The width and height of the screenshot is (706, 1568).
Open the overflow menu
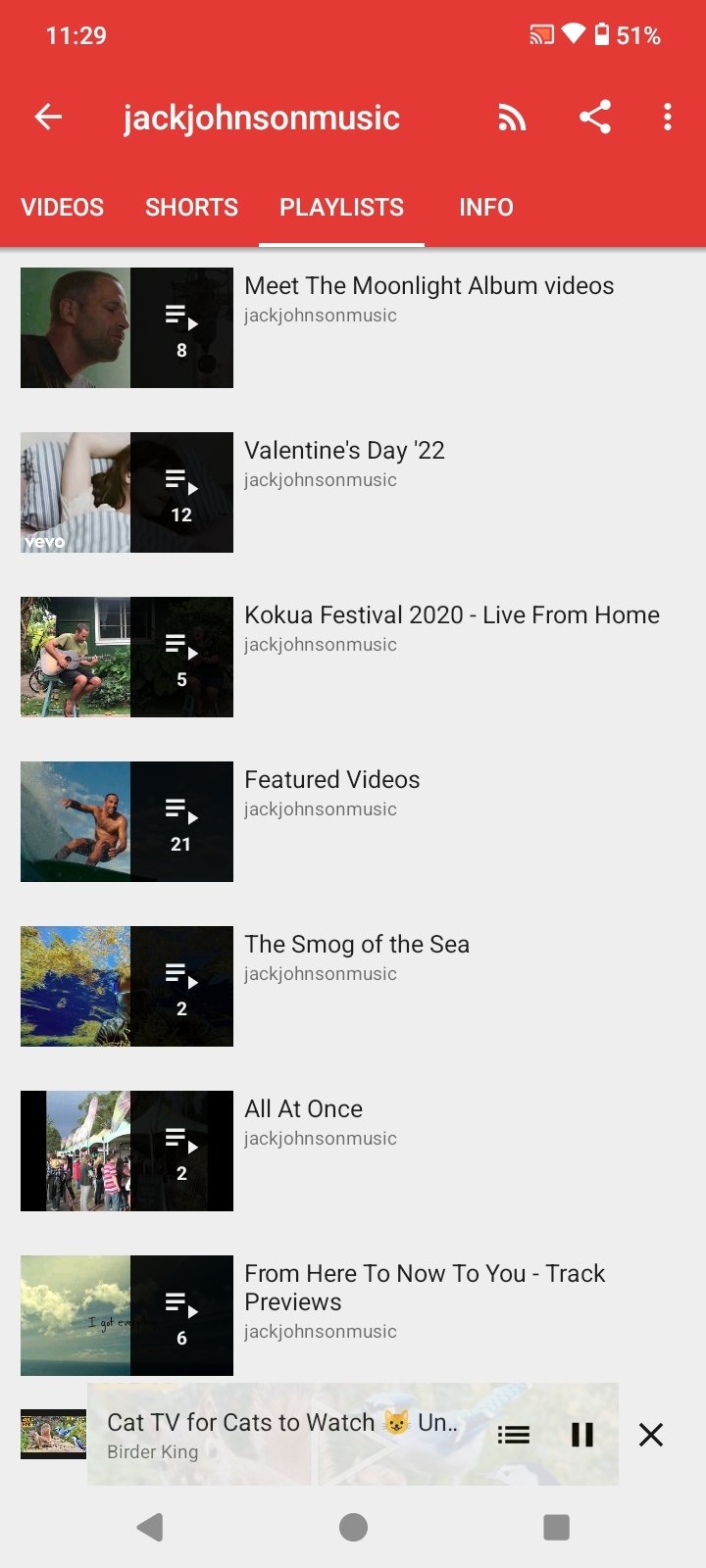click(x=668, y=118)
